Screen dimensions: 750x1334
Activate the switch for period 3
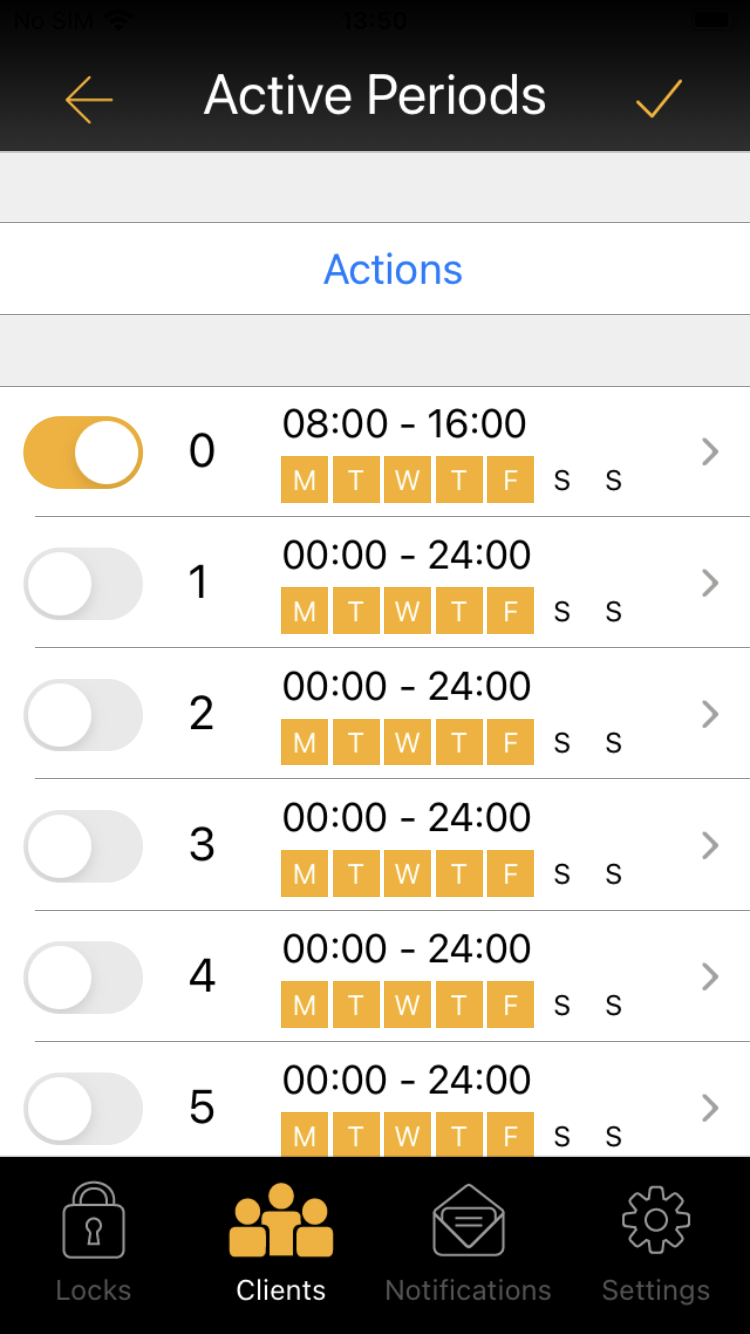pyautogui.click(x=83, y=845)
